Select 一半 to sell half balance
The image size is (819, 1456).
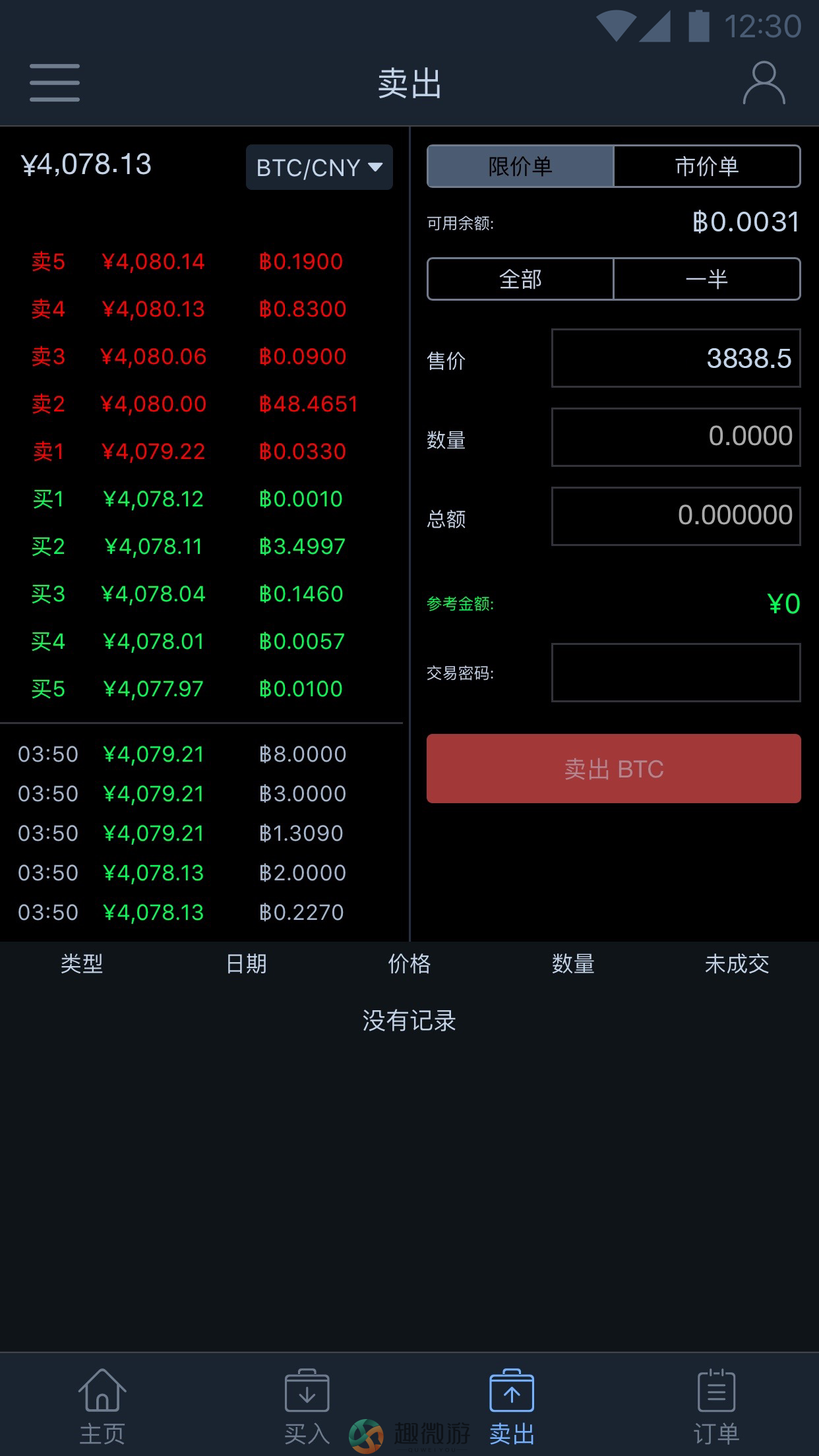point(707,279)
